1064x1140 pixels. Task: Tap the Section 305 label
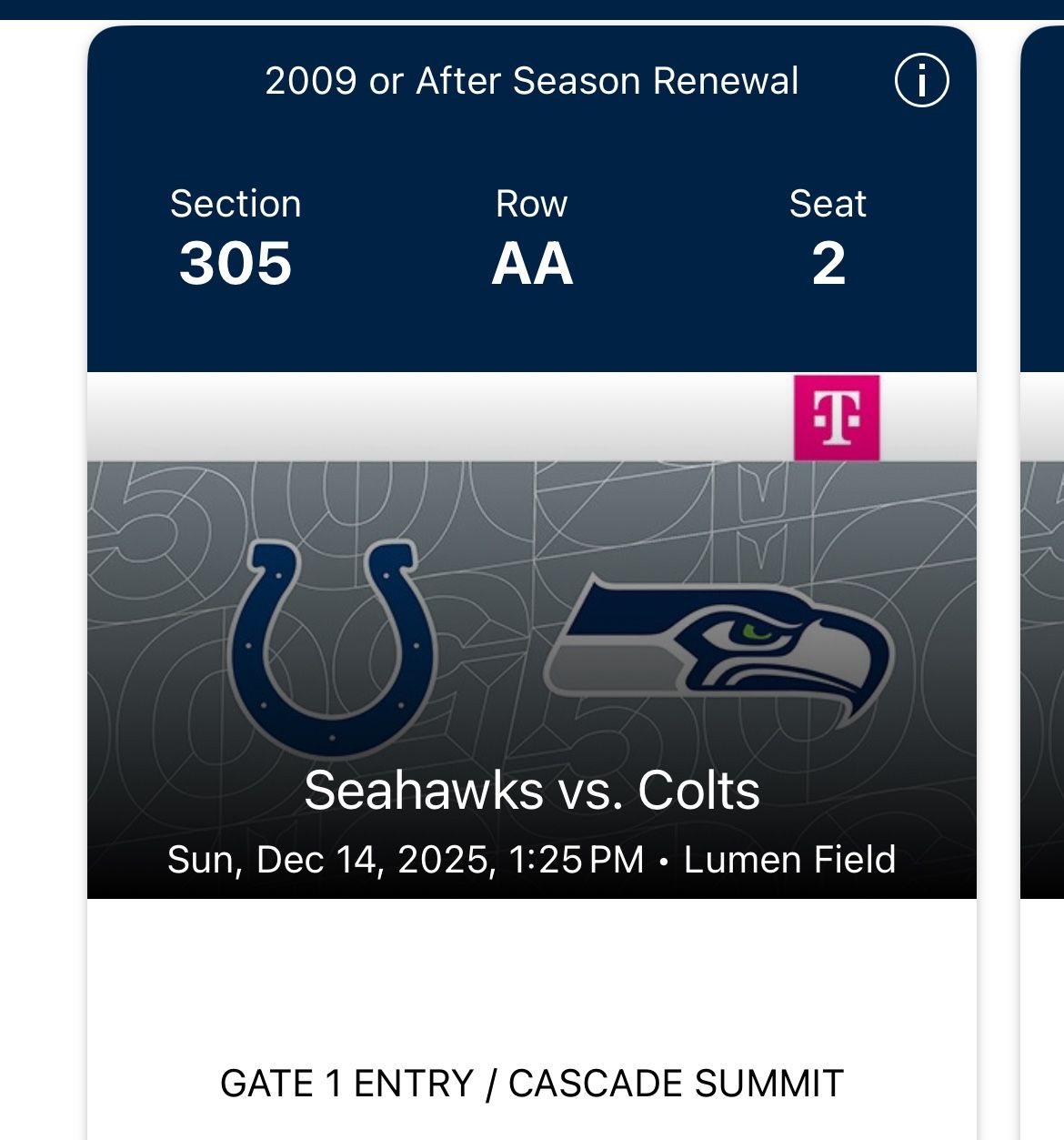(x=236, y=237)
